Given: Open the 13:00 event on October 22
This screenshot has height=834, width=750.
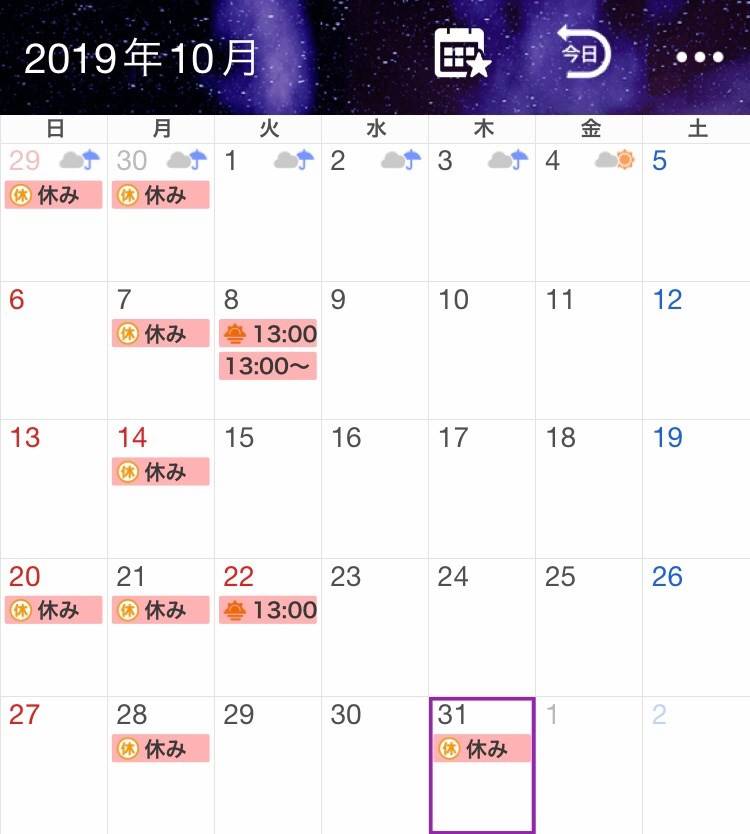Looking at the screenshot, I should coord(268,610).
